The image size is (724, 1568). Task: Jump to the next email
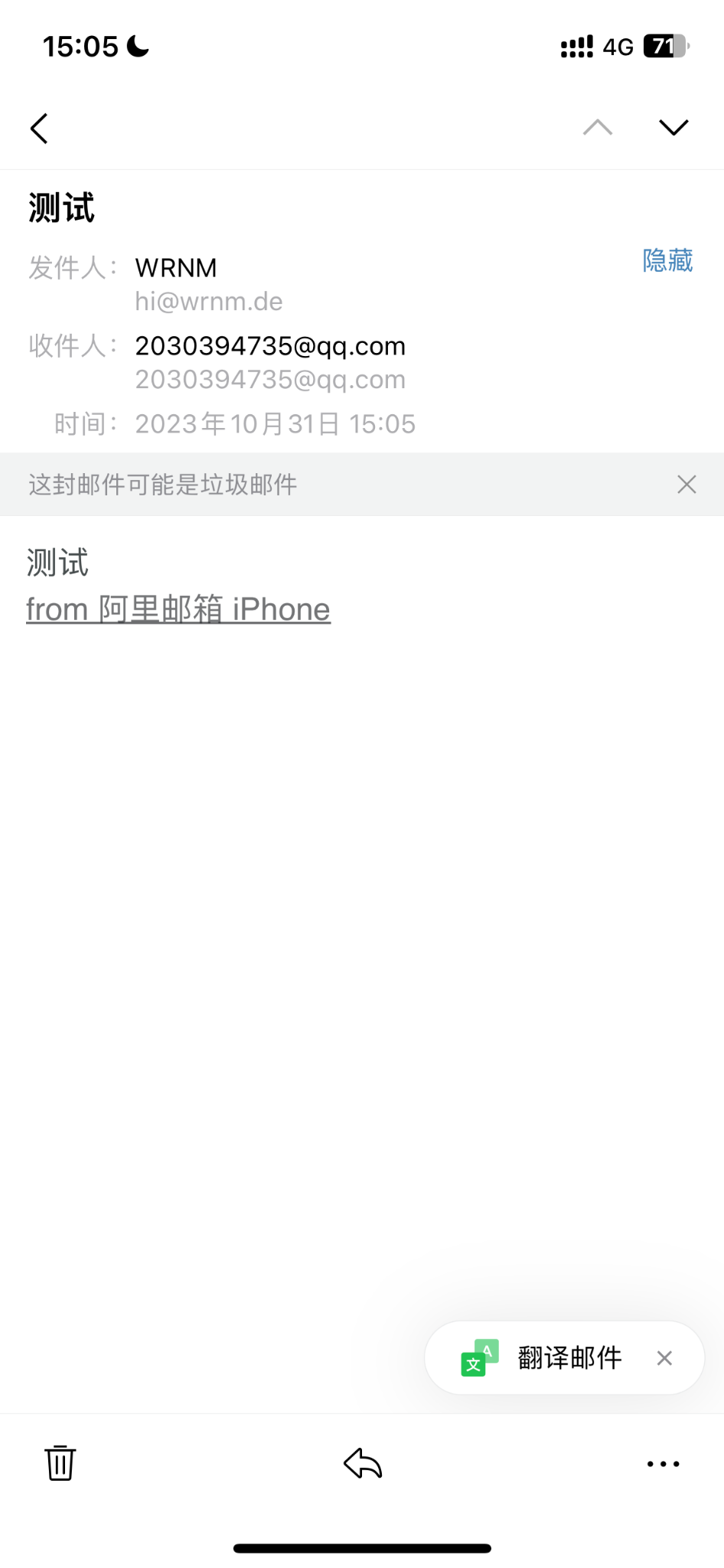click(673, 127)
